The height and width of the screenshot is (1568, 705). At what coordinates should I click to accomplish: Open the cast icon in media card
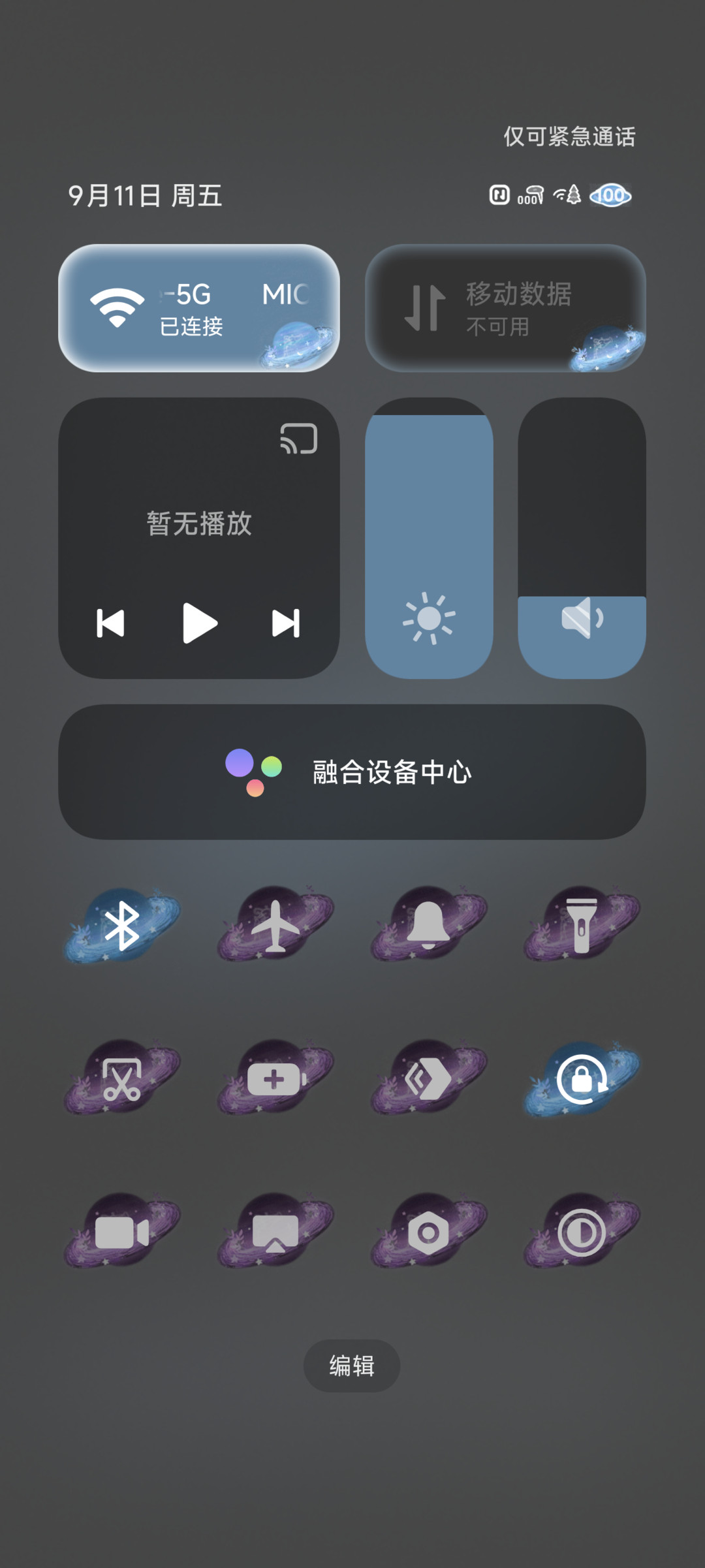tap(299, 438)
